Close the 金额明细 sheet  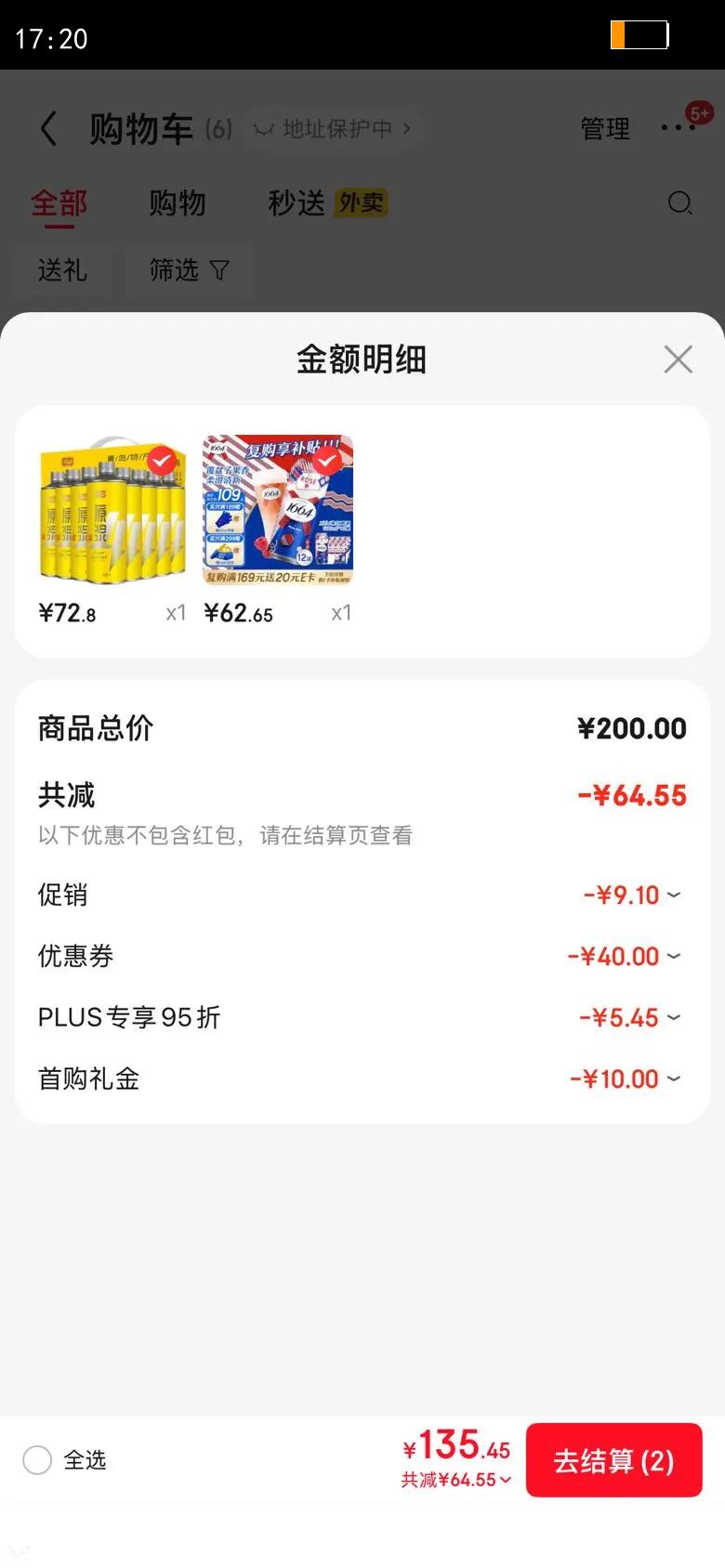(x=679, y=359)
